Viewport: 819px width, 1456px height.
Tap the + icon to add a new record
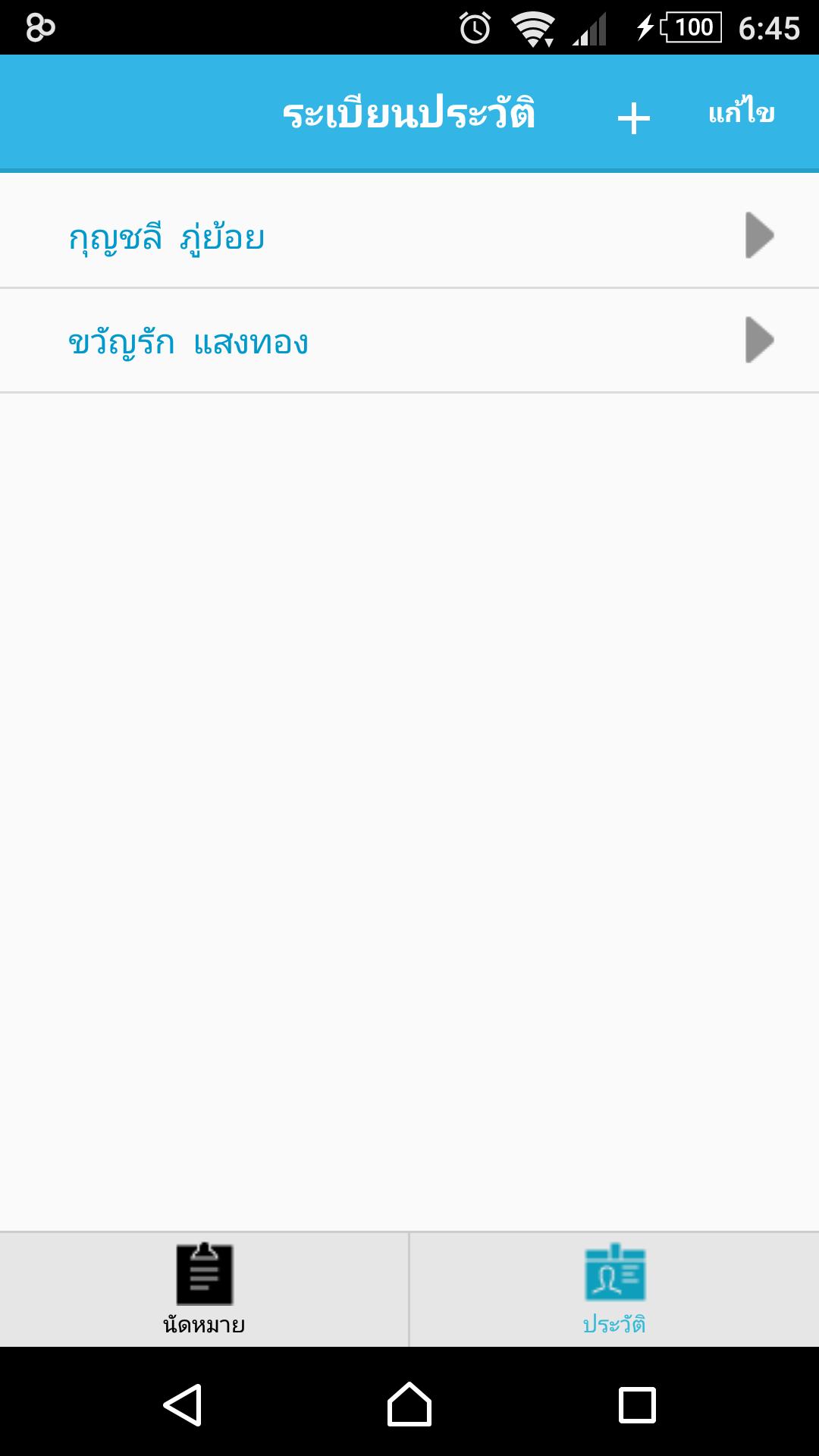tap(634, 115)
